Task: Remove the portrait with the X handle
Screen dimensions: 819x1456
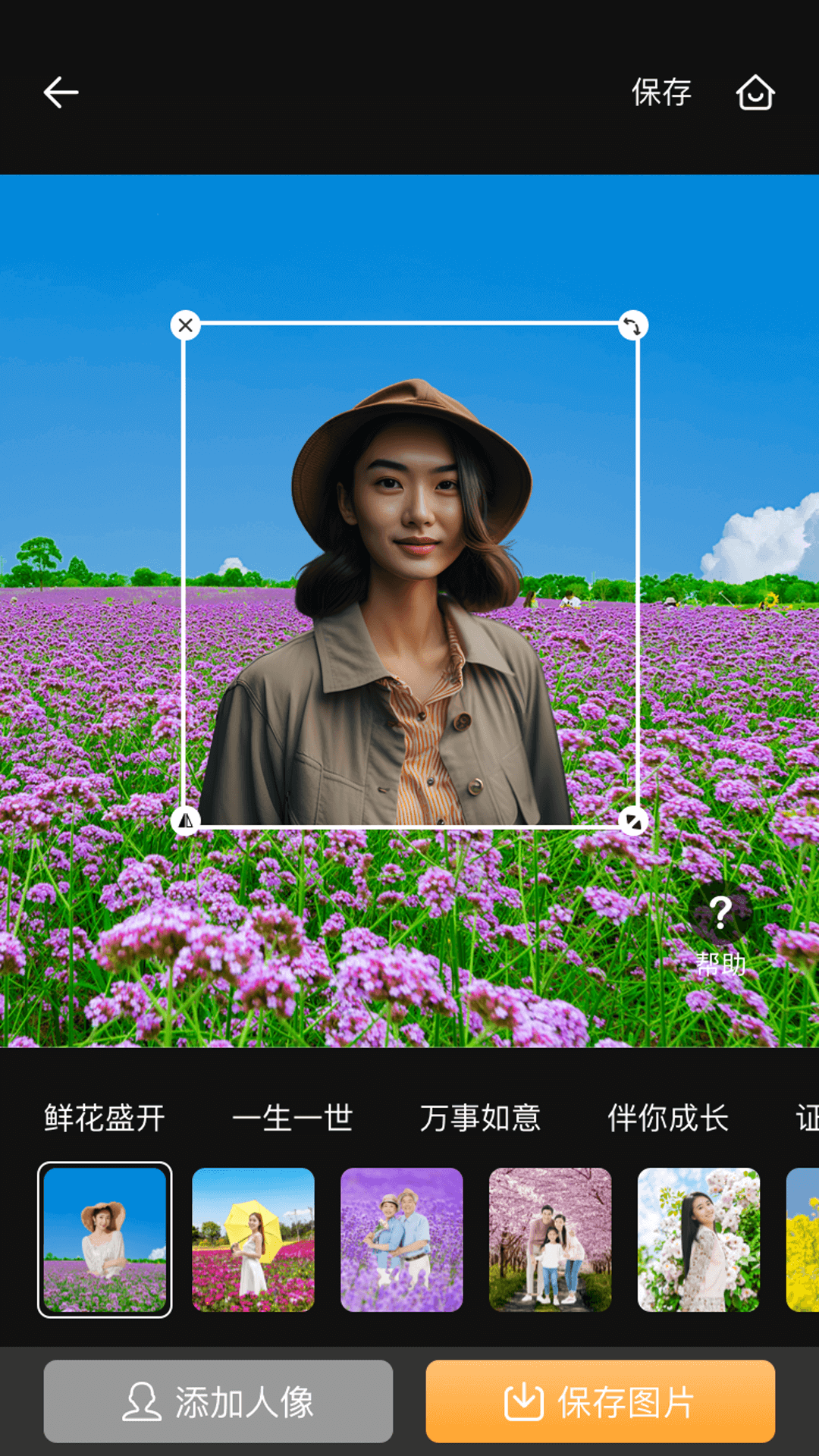Action: (186, 325)
